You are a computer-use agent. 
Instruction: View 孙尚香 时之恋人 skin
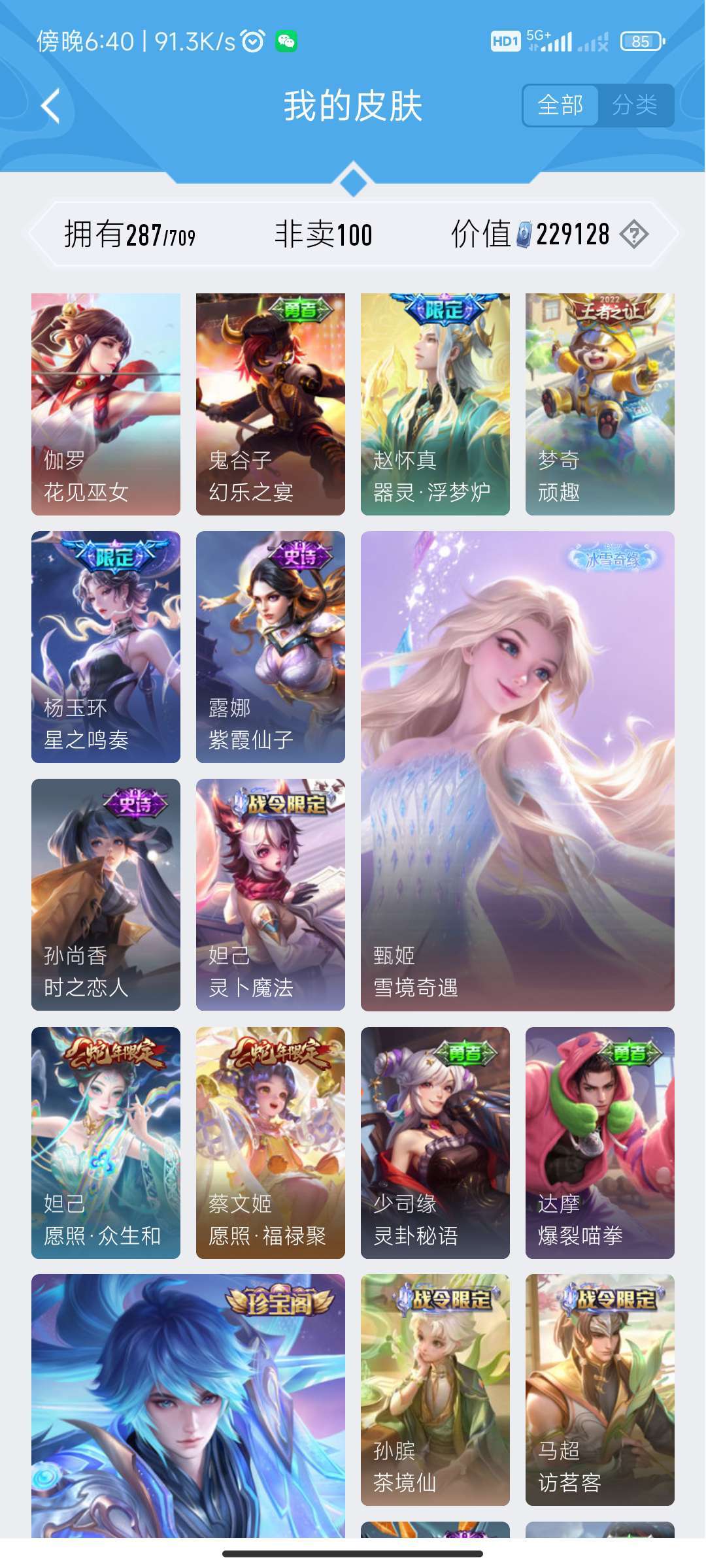tap(106, 895)
